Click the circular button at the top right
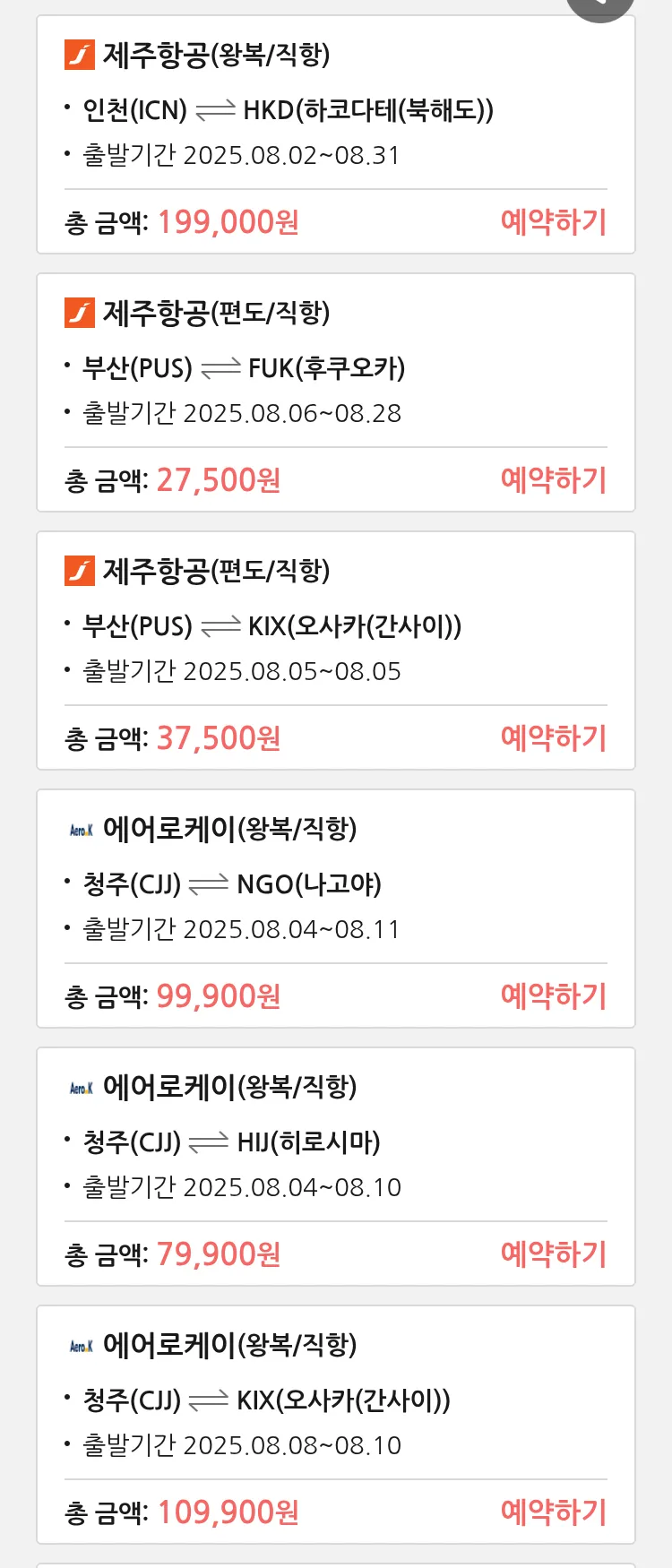This screenshot has height=1568, width=672. pyautogui.click(x=600, y=4)
